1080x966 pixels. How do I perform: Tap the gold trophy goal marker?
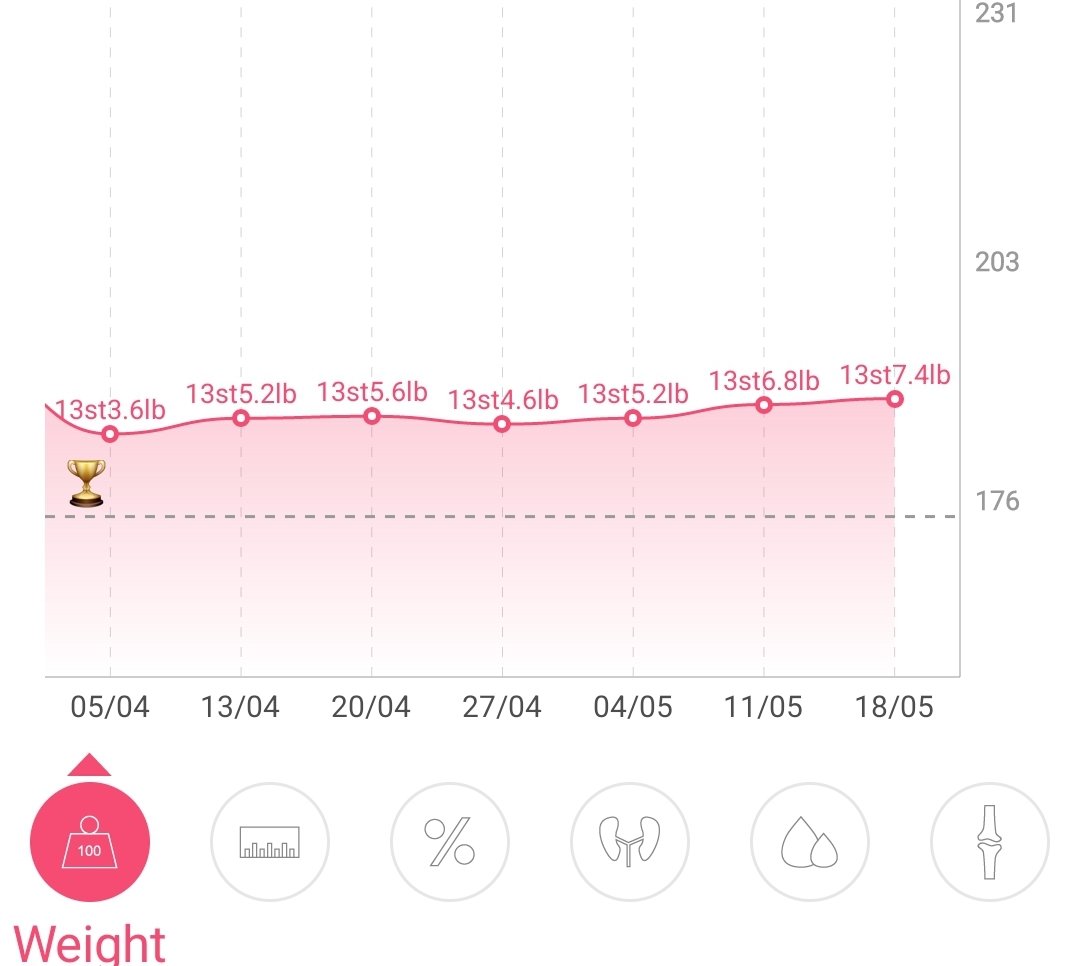pyautogui.click(x=86, y=484)
